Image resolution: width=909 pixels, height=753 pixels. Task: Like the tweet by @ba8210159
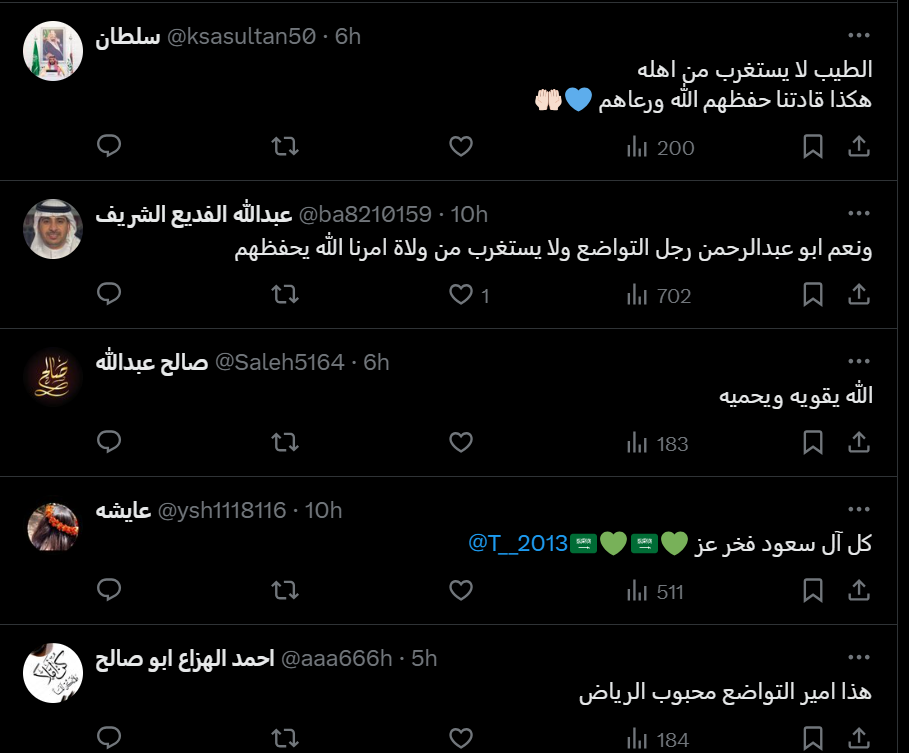[460, 295]
